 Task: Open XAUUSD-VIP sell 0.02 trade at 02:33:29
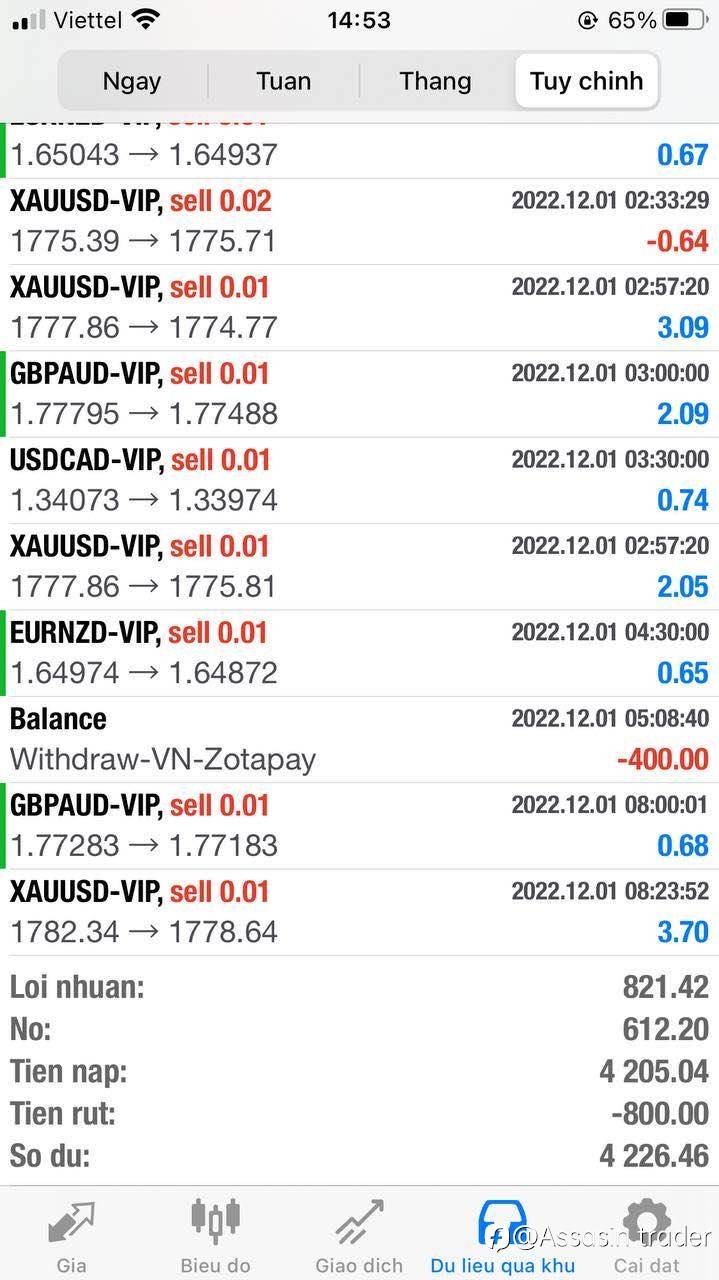359,221
